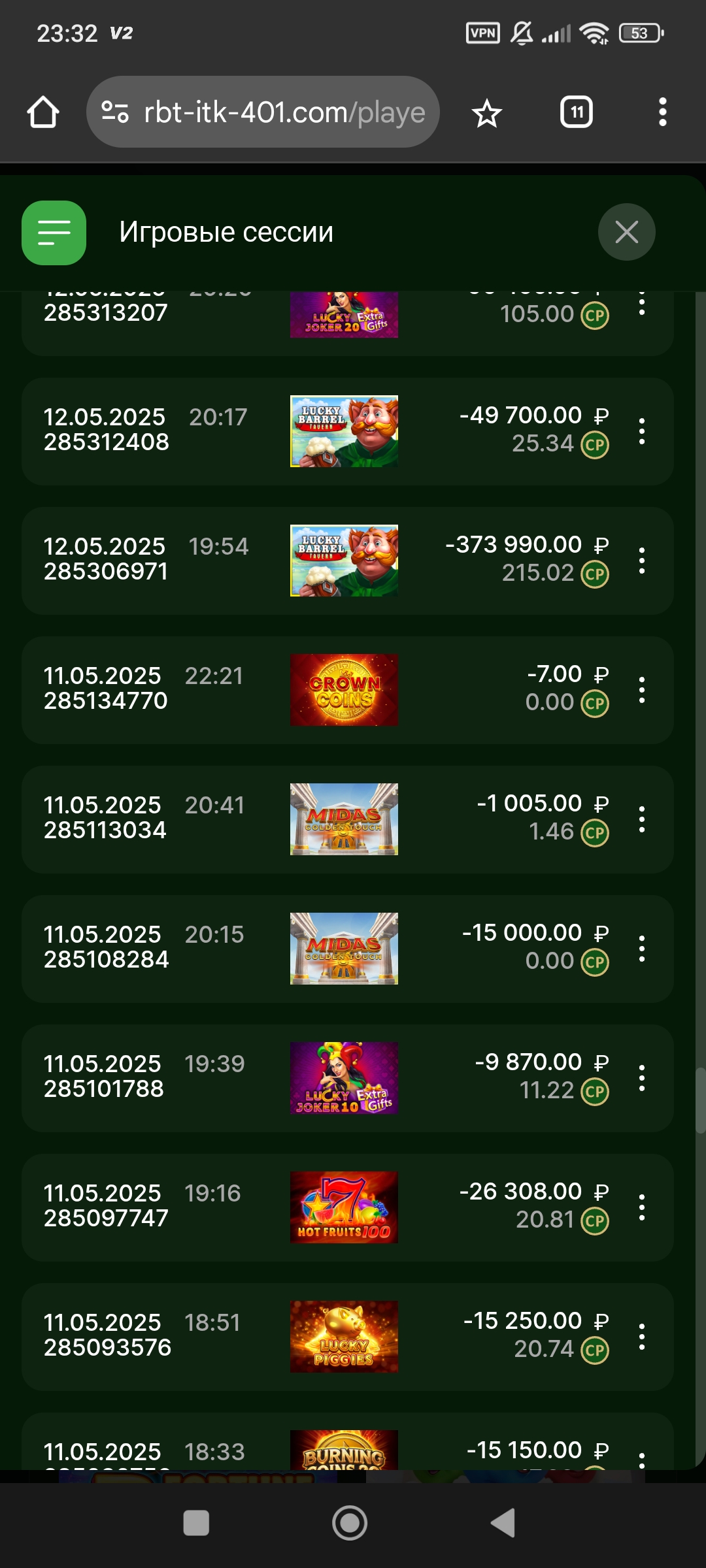Open the menu for session 285101788
The height and width of the screenshot is (1568, 706).
tap(642, 1079)
